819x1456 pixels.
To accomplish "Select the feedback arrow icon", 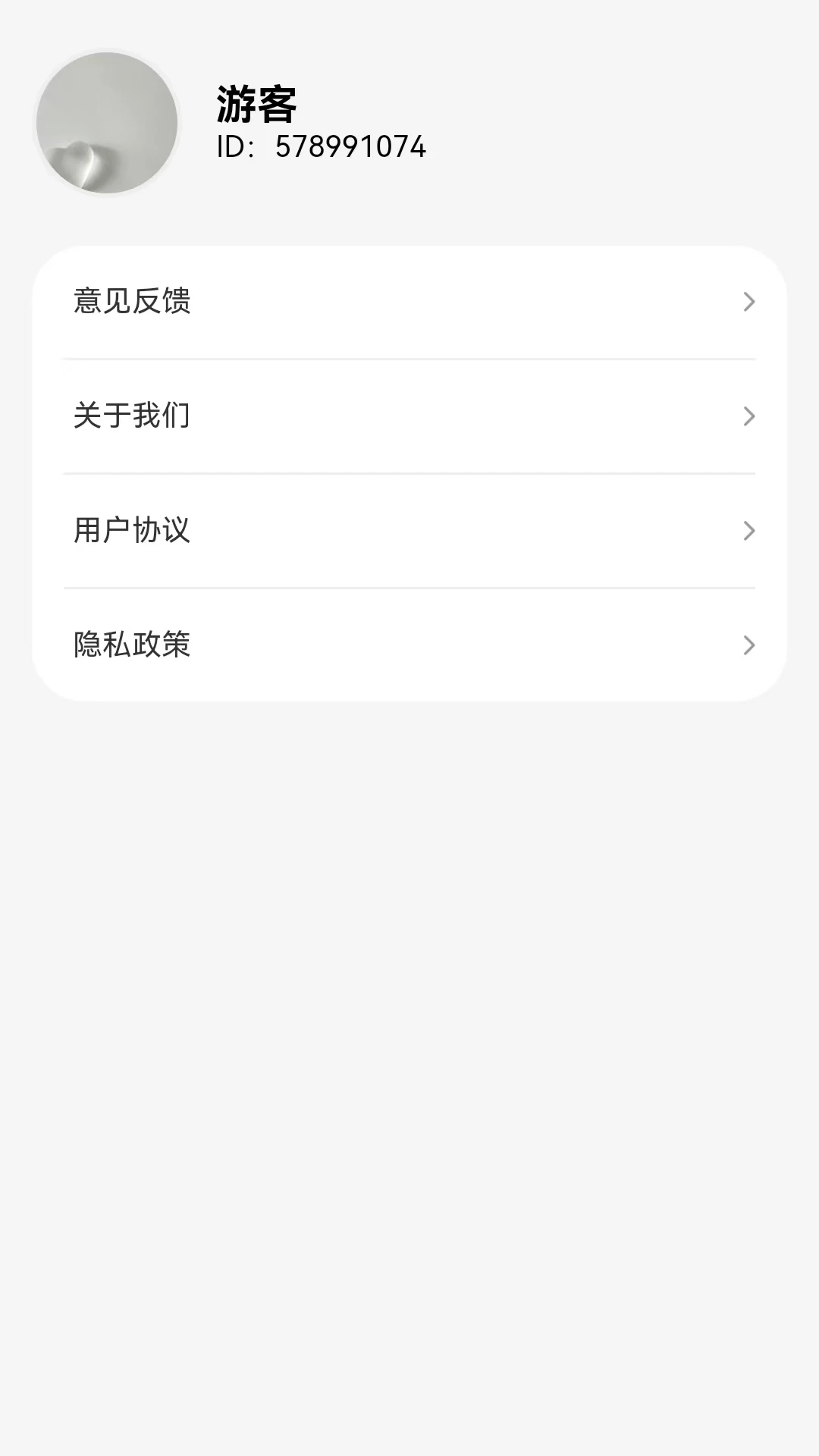I will (x=749, y=302).
